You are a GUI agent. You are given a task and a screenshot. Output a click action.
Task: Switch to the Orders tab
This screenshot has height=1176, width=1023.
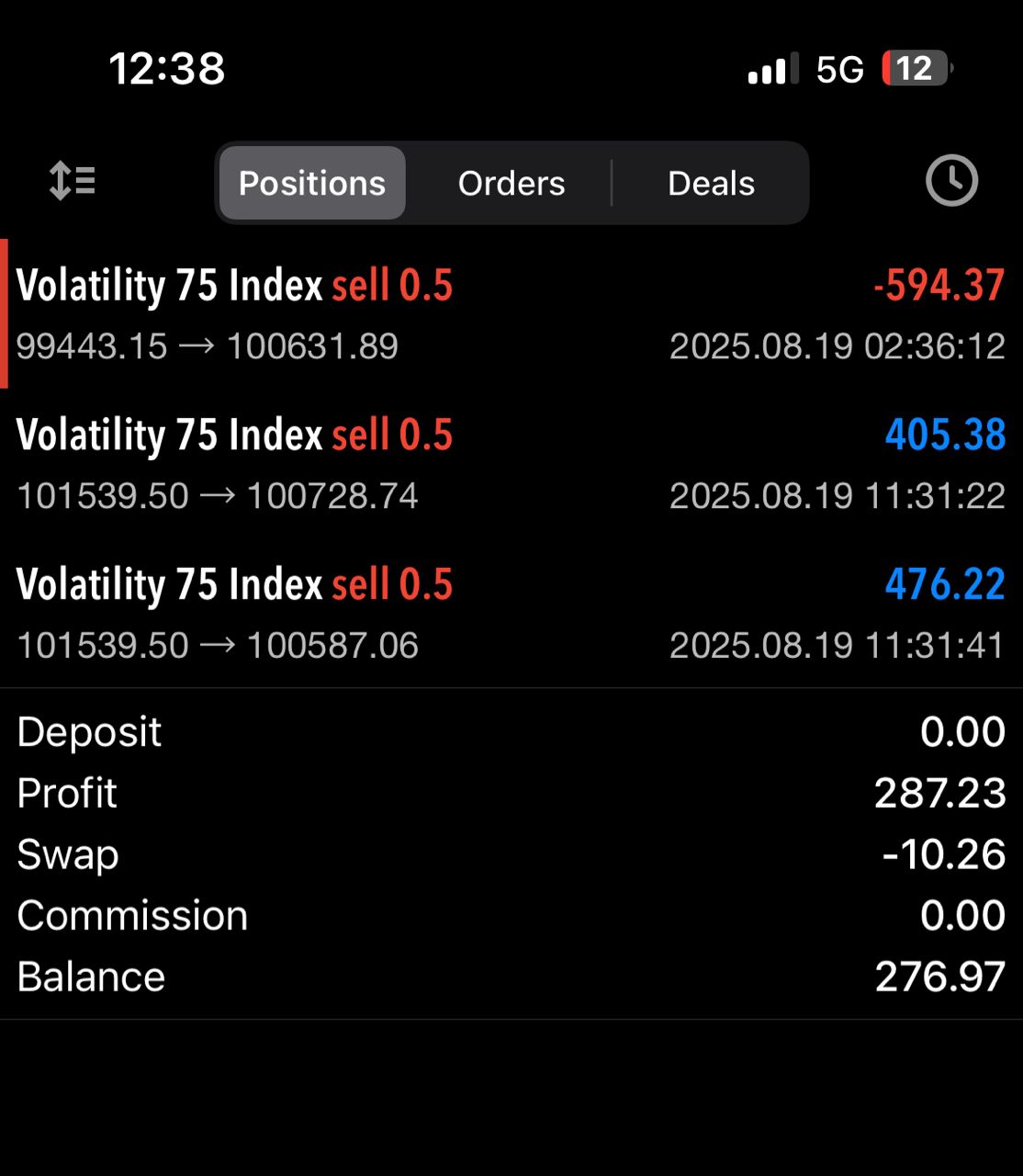(x=511, y=183)
